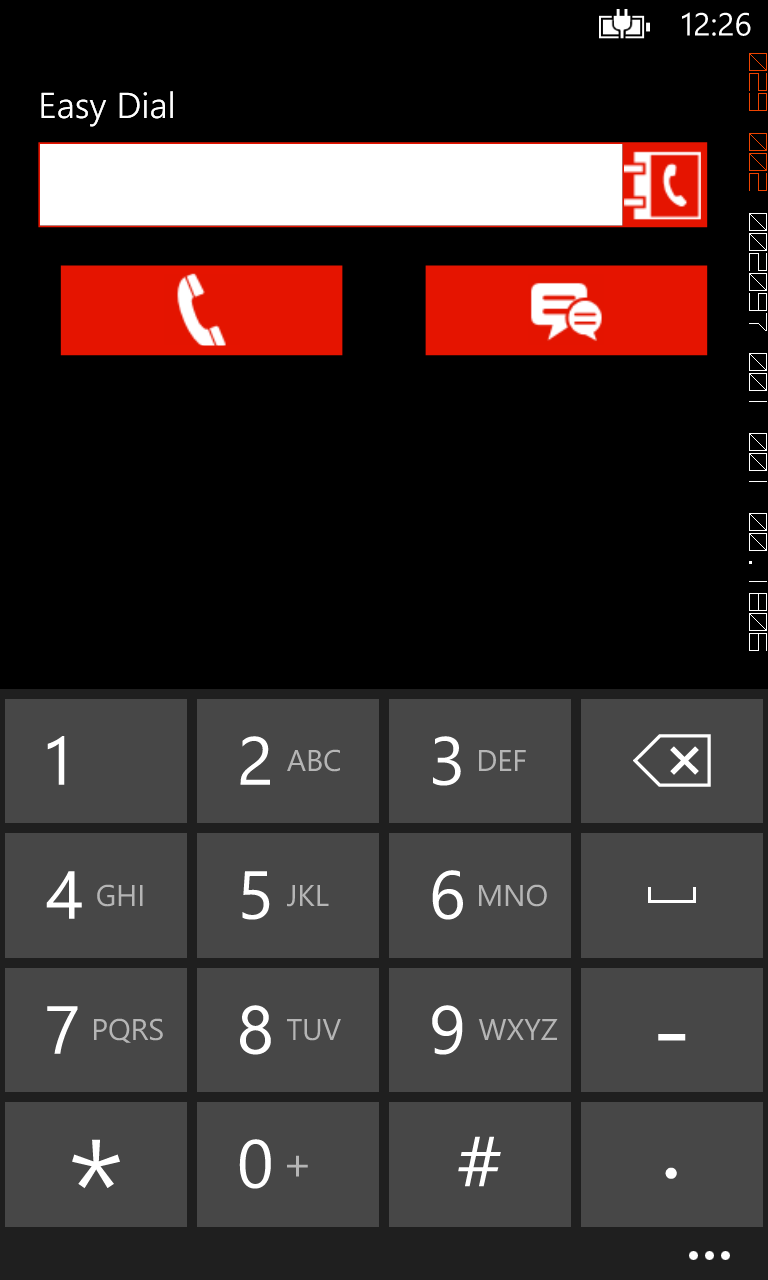Tap the 7 PQRS key
The image size is (768, 1280).
click(96, 1029)
